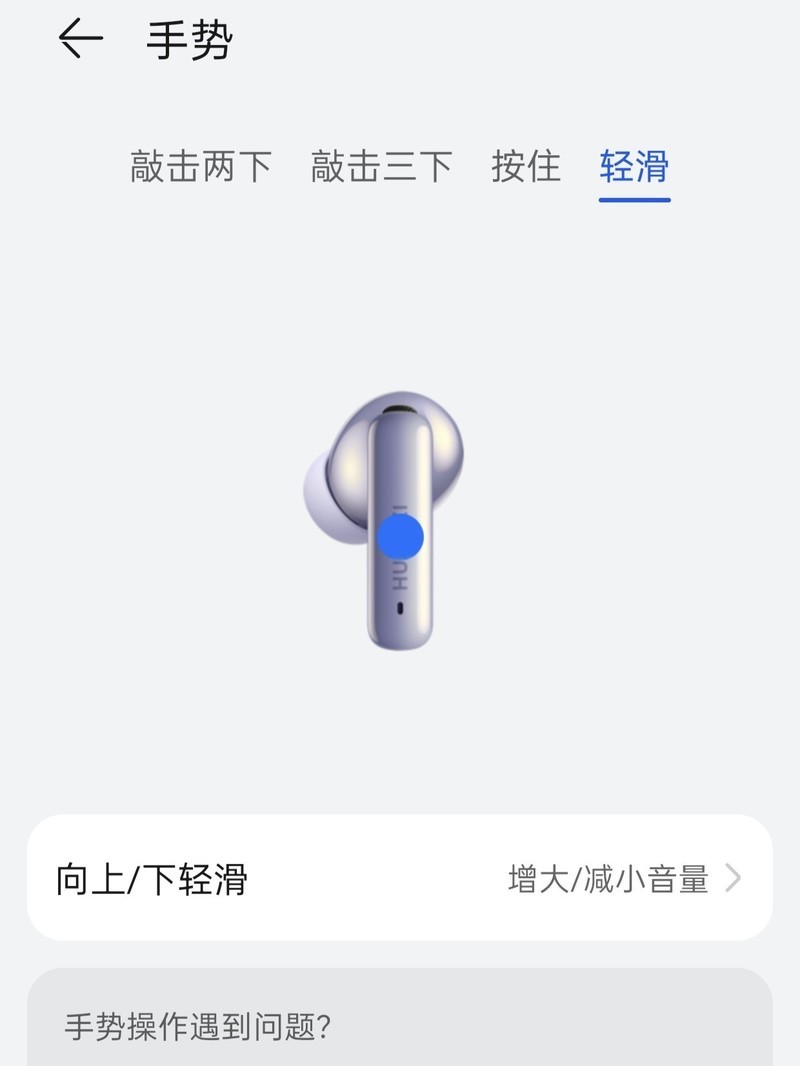
Task: Select the touch-sensitive area indicator
Action: point(401,537)
